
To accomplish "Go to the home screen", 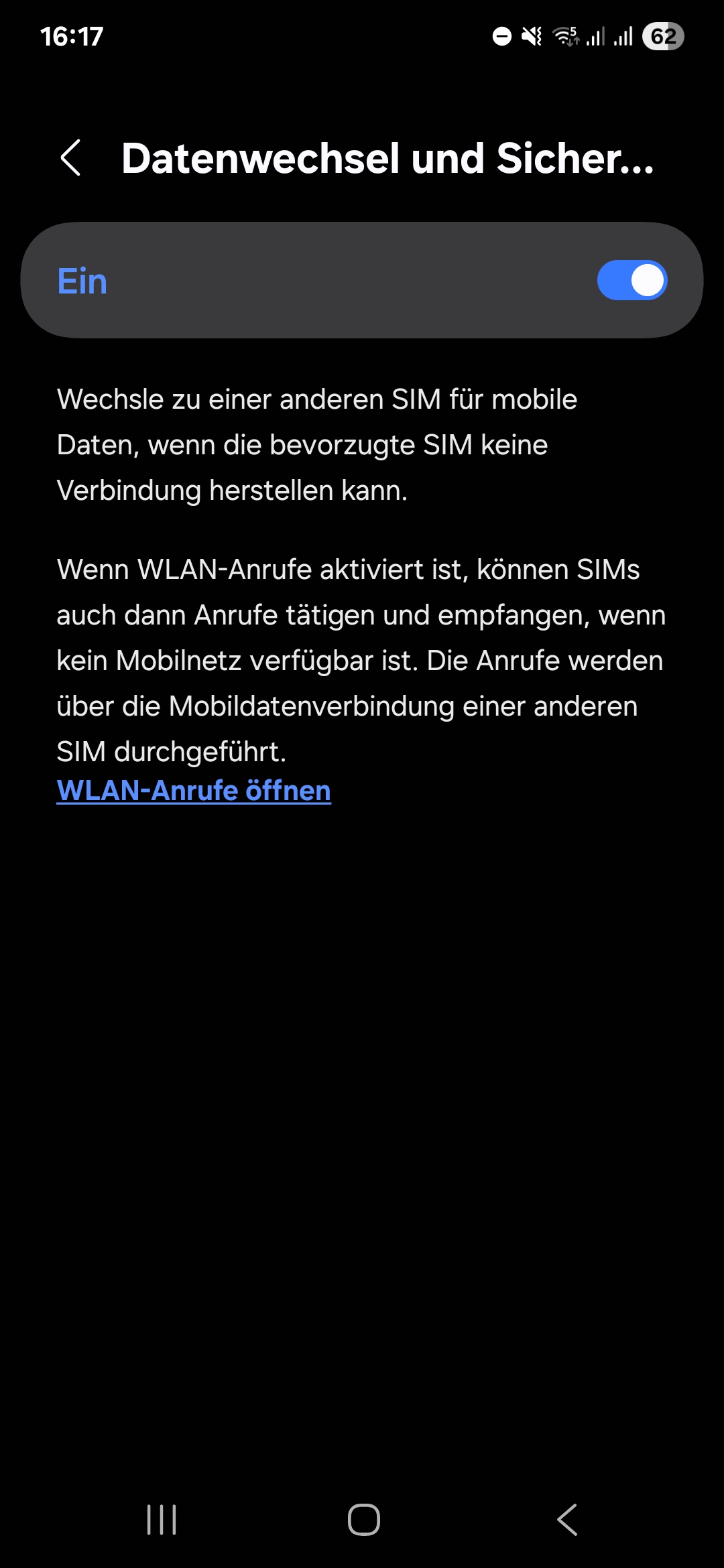I will click(363, 1519).
